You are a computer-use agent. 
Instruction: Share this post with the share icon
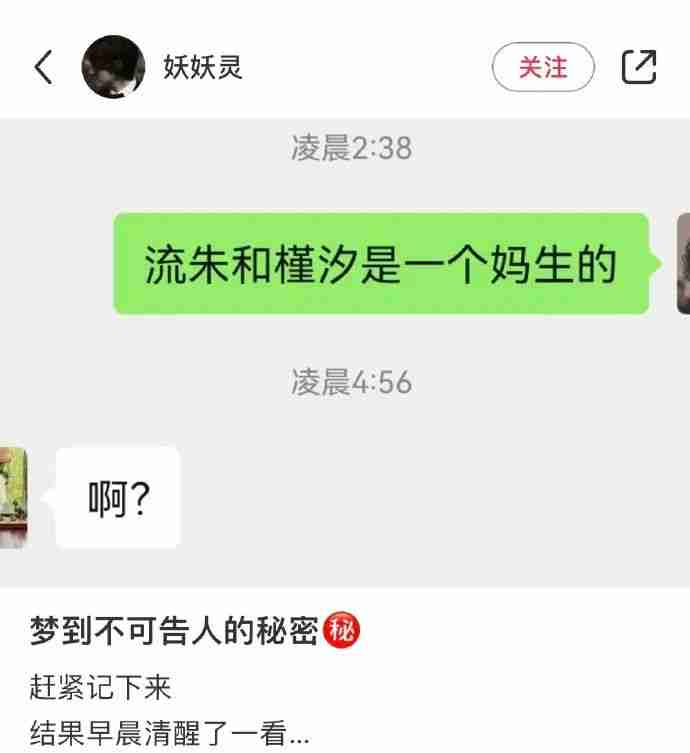(x=639, y=67)
